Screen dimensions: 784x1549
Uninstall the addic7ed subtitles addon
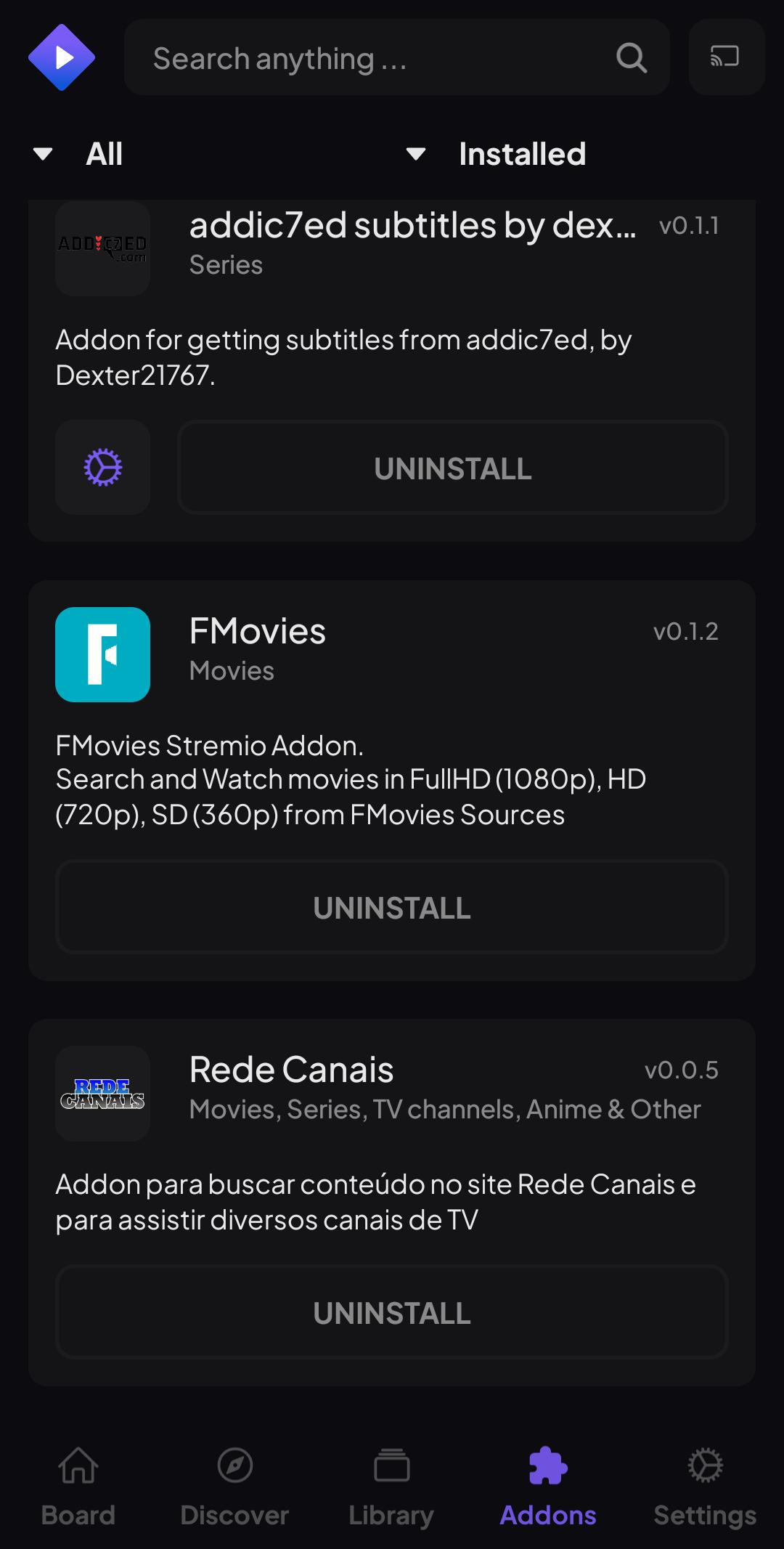coord(452,468)
